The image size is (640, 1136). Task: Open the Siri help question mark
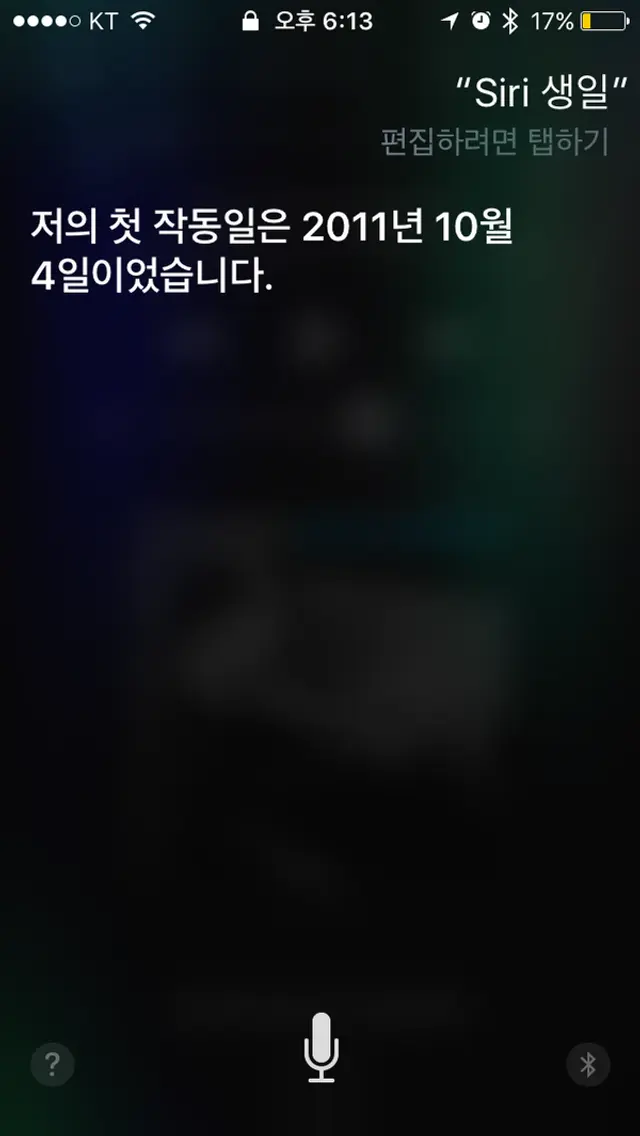[x=52, y=1067]
